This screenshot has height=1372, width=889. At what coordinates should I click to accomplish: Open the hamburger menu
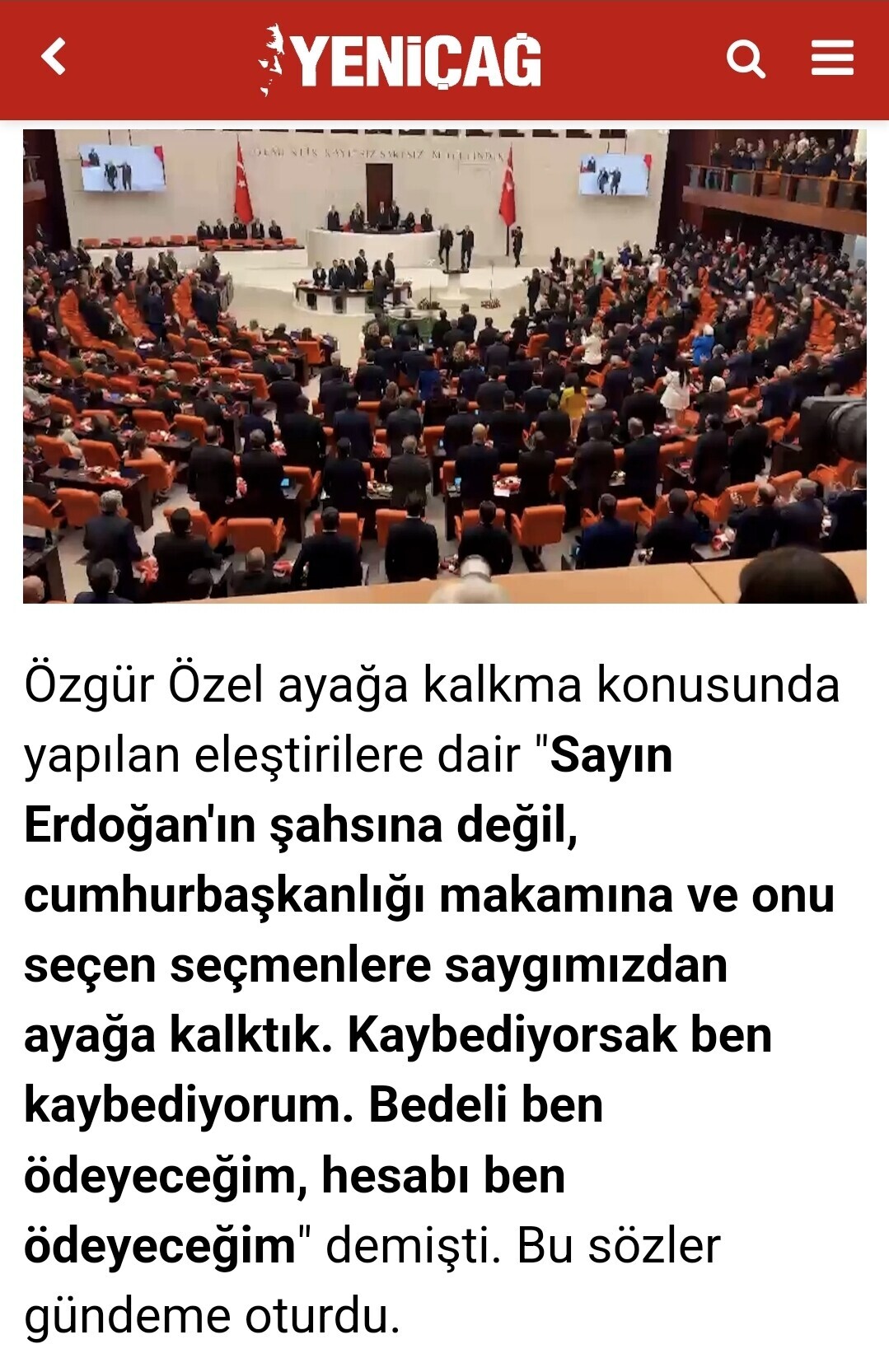(832, 58)
